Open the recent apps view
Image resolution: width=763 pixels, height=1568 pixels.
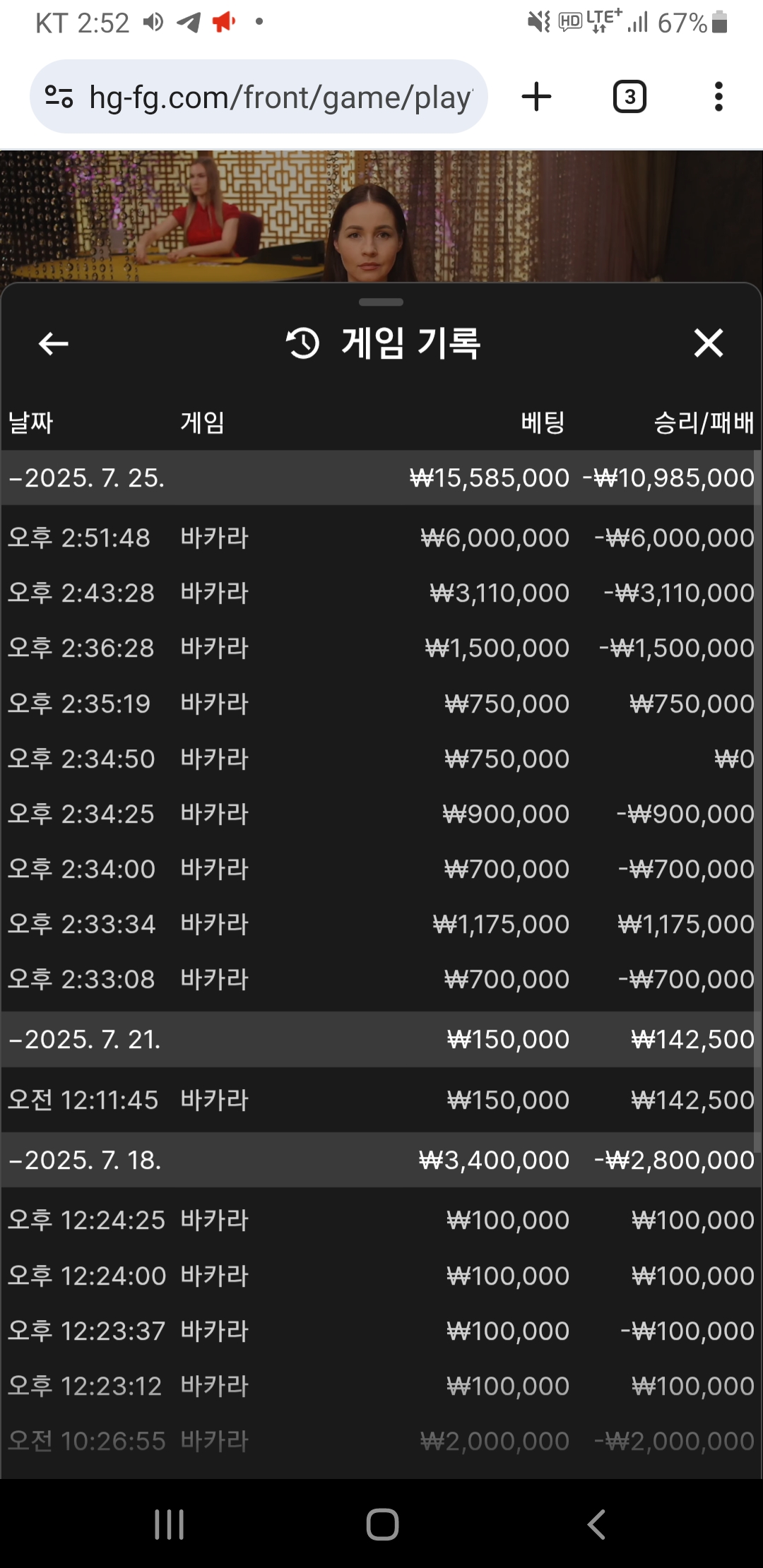pyautogui.click(x=170, y=1524)
